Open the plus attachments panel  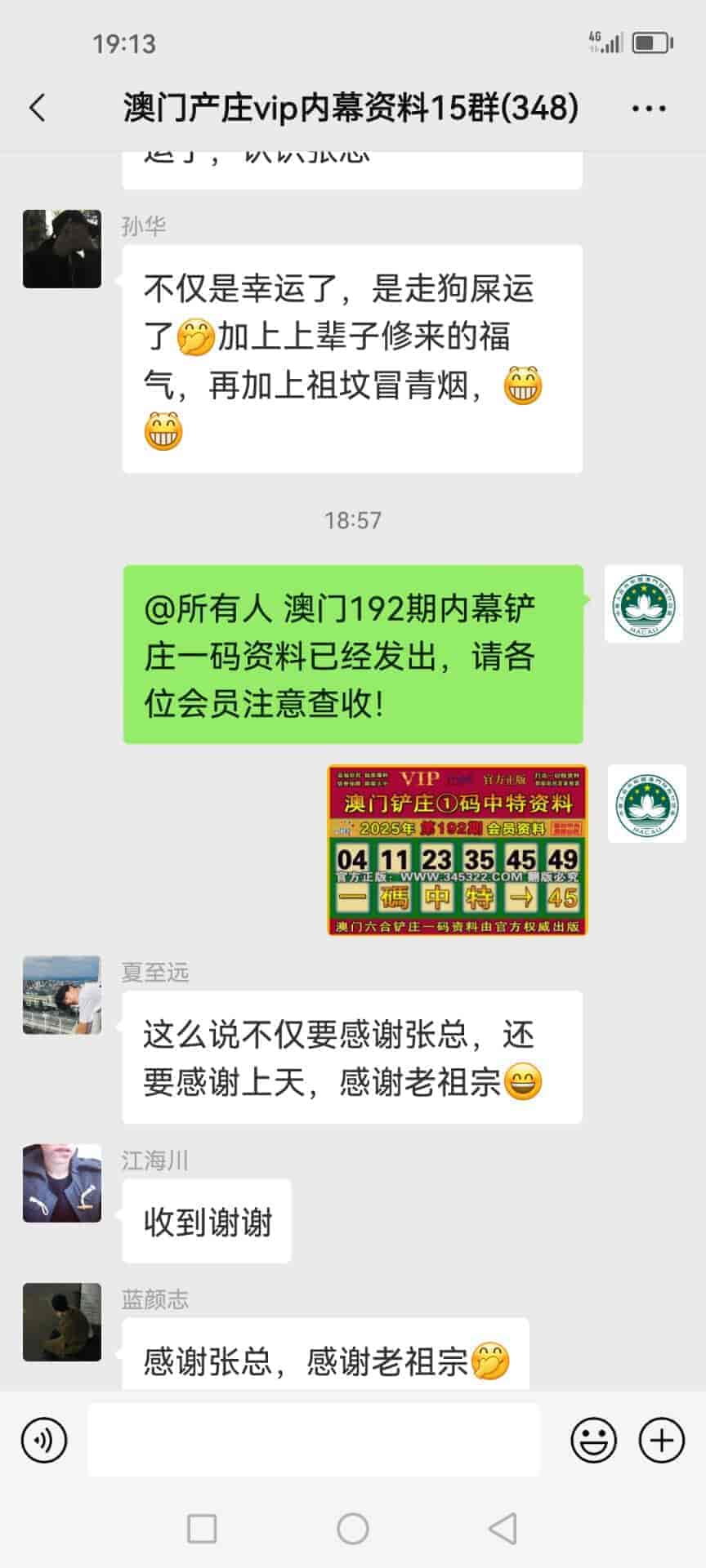pyautogui.click(x=661, y=1441)
